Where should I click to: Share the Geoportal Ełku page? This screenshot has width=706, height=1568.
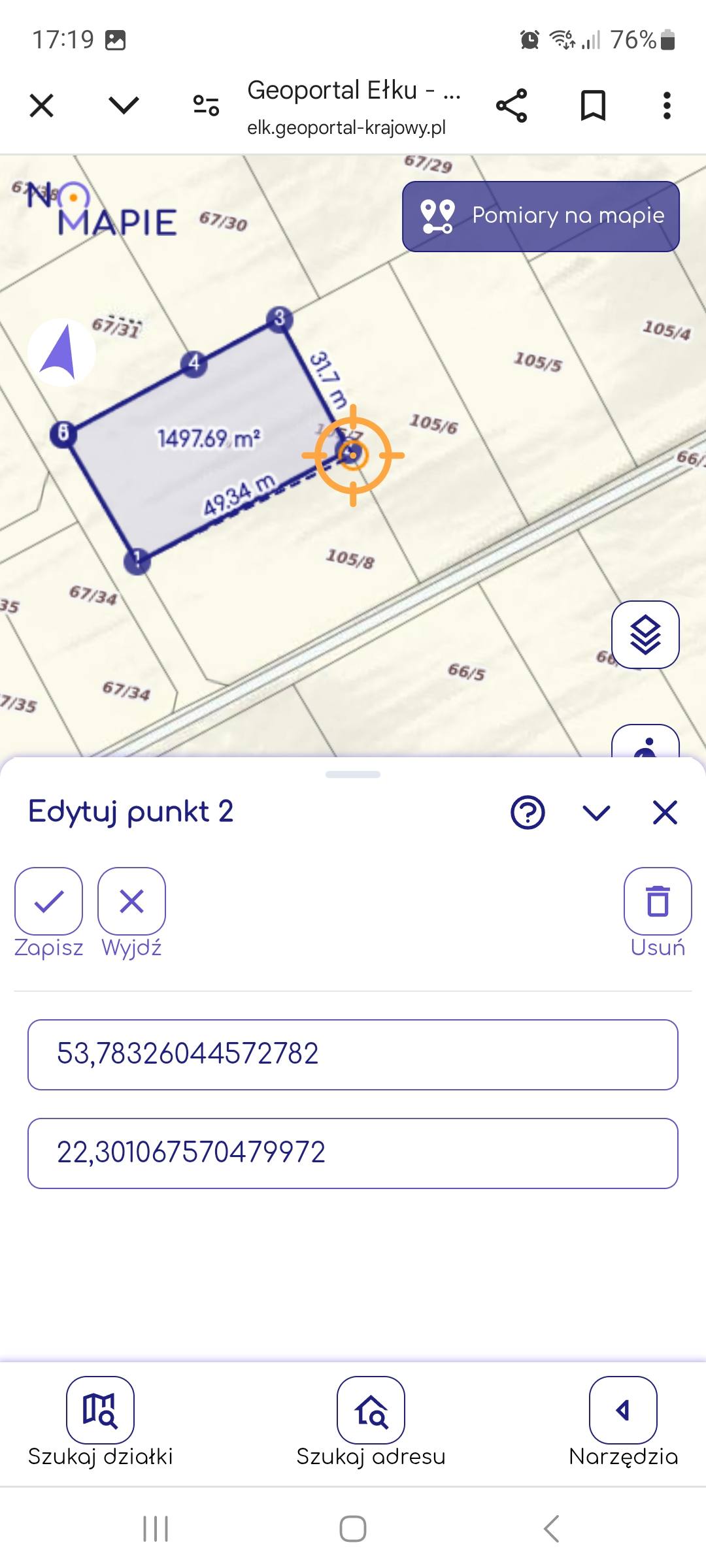[511, 105]
